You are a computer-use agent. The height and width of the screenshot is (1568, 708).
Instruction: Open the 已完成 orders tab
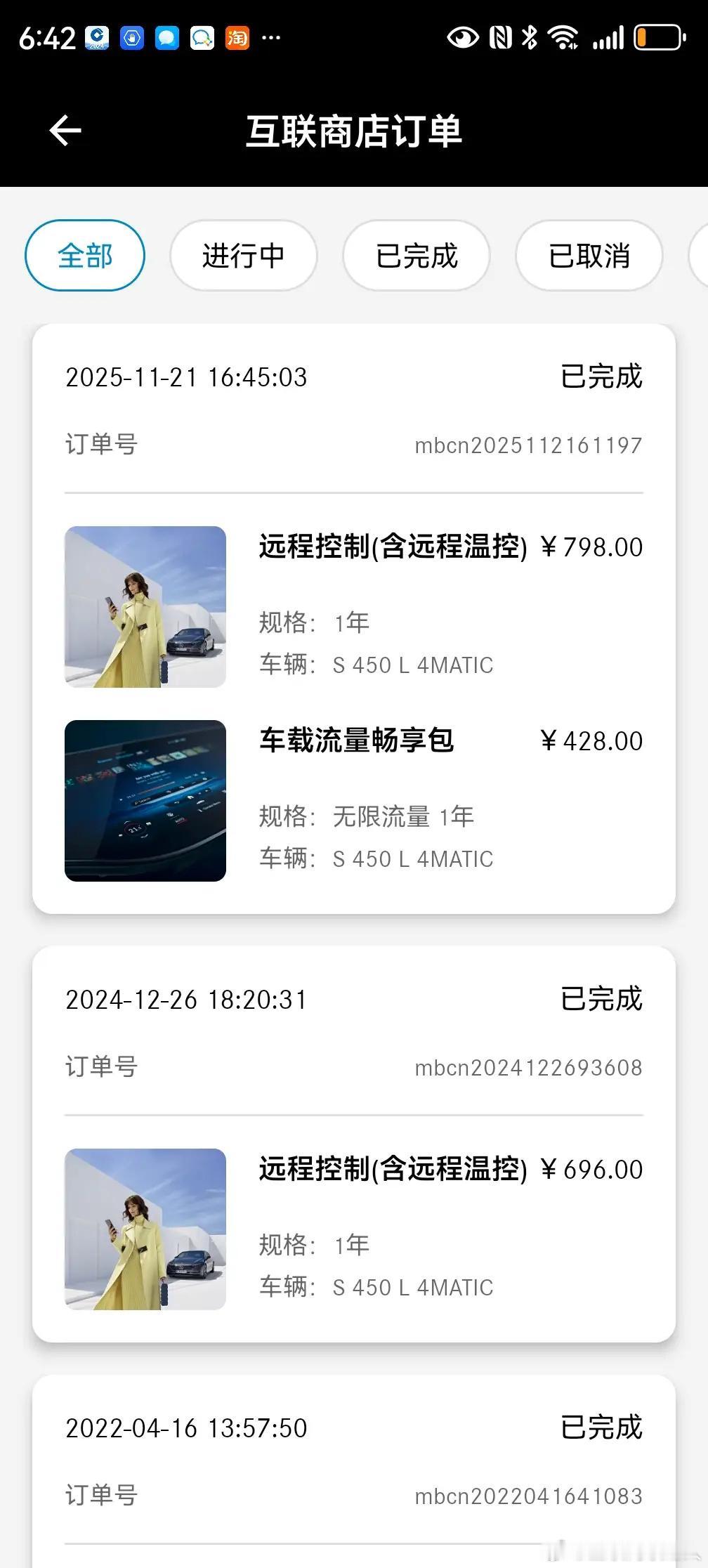click(416, 256)
